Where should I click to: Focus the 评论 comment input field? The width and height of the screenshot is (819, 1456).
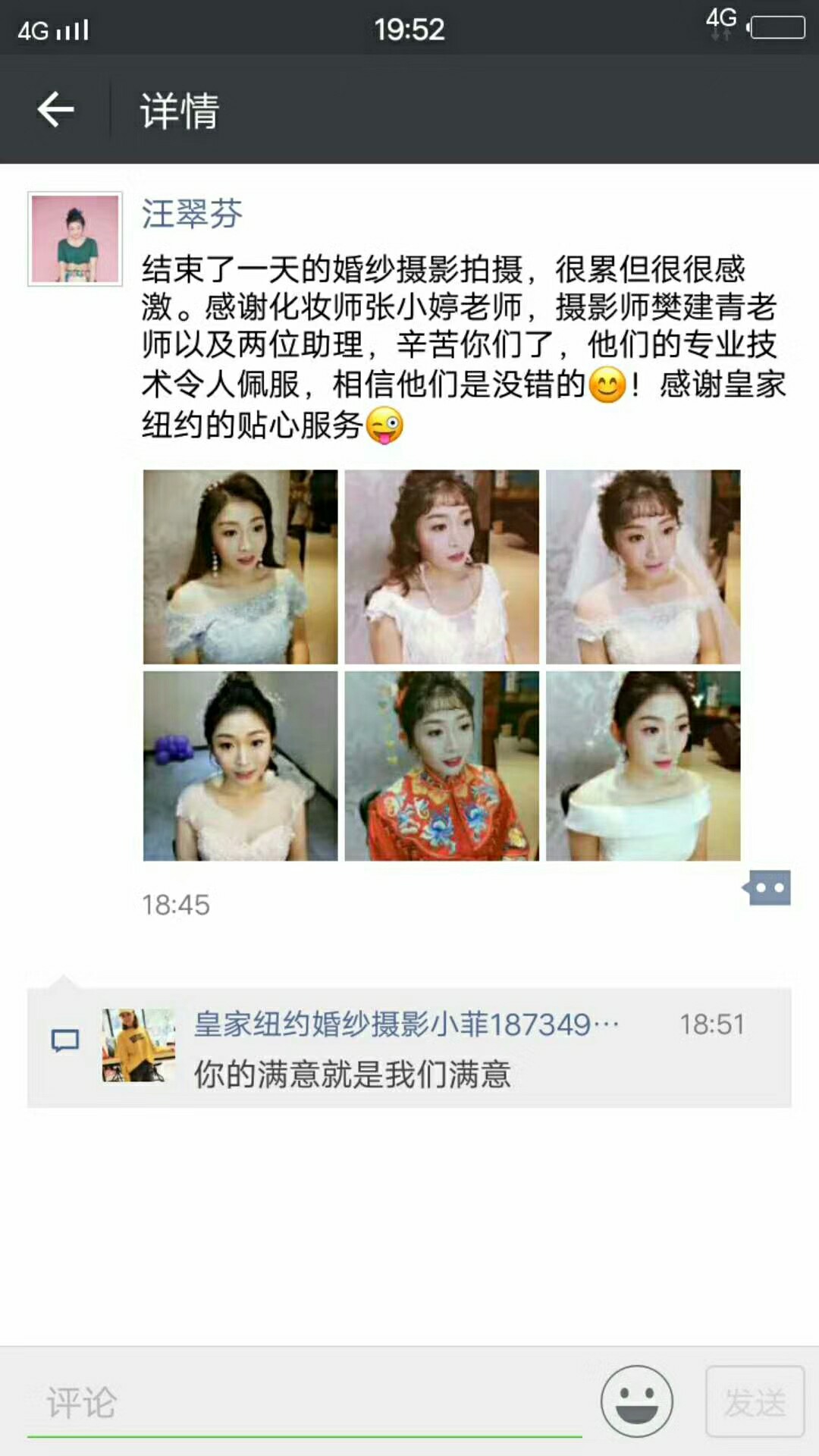tap(305, 1403)
